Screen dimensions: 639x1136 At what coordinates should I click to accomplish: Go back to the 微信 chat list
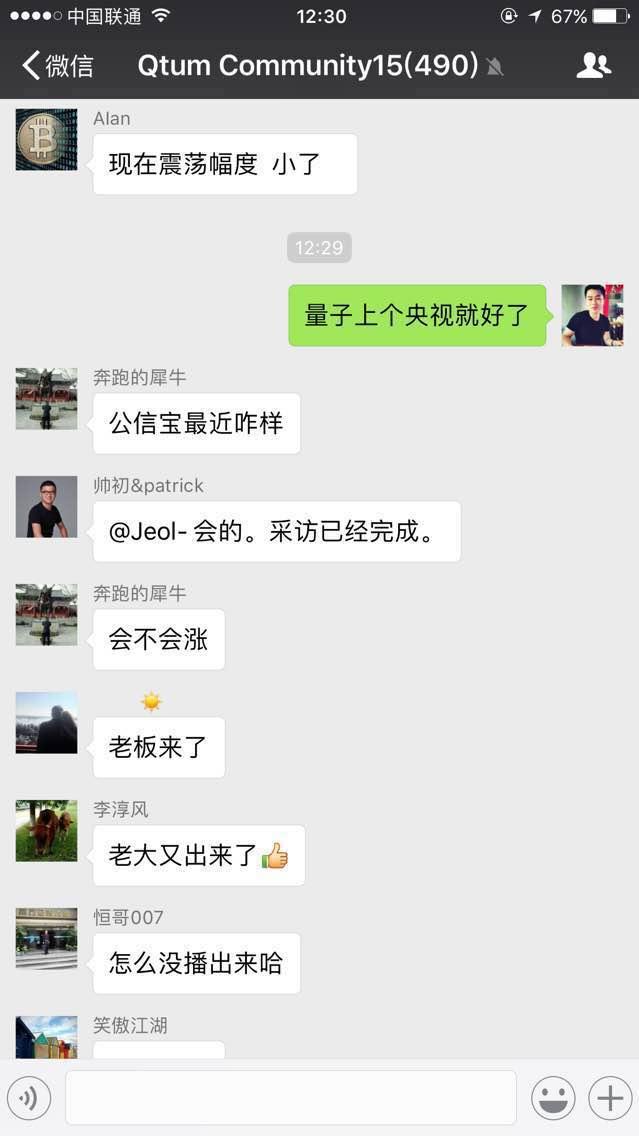point(57,66)
